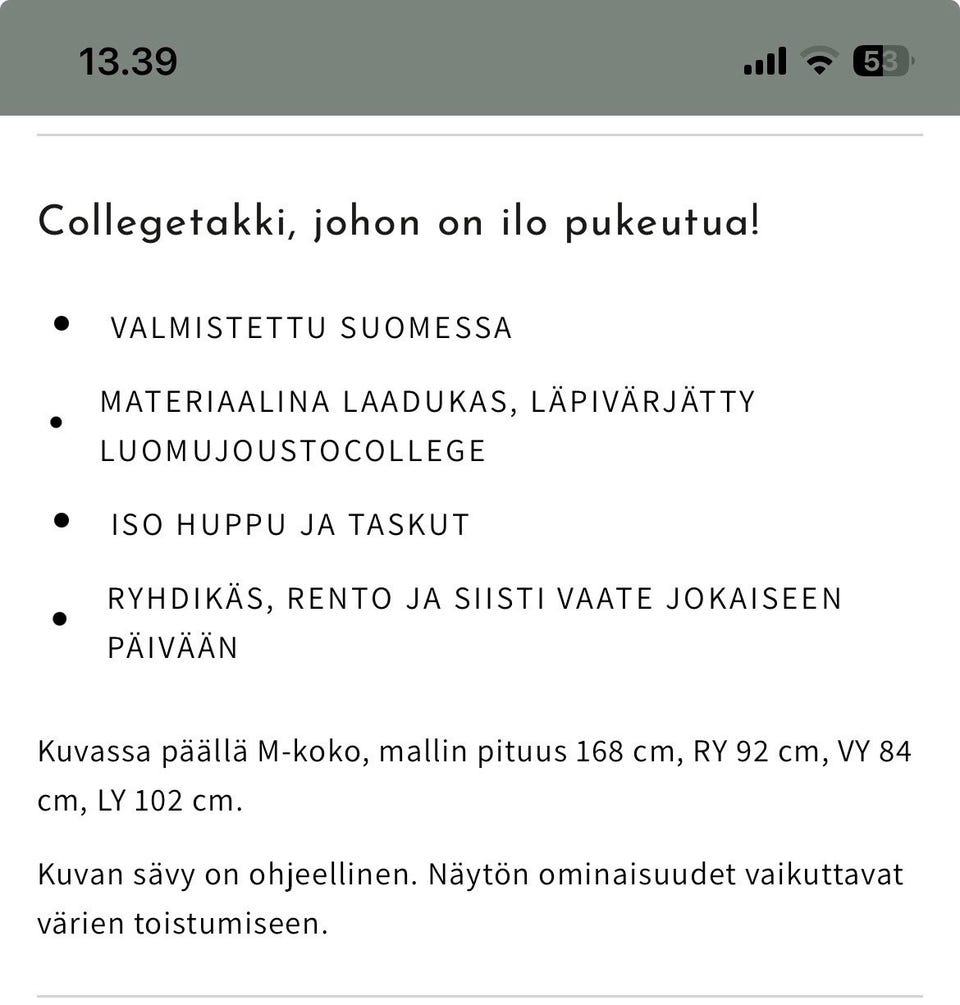The height and width of the screenshot is (1005, 960).
Task: Tap the status bar to scroll to top
Action: (x=480, y=62)
